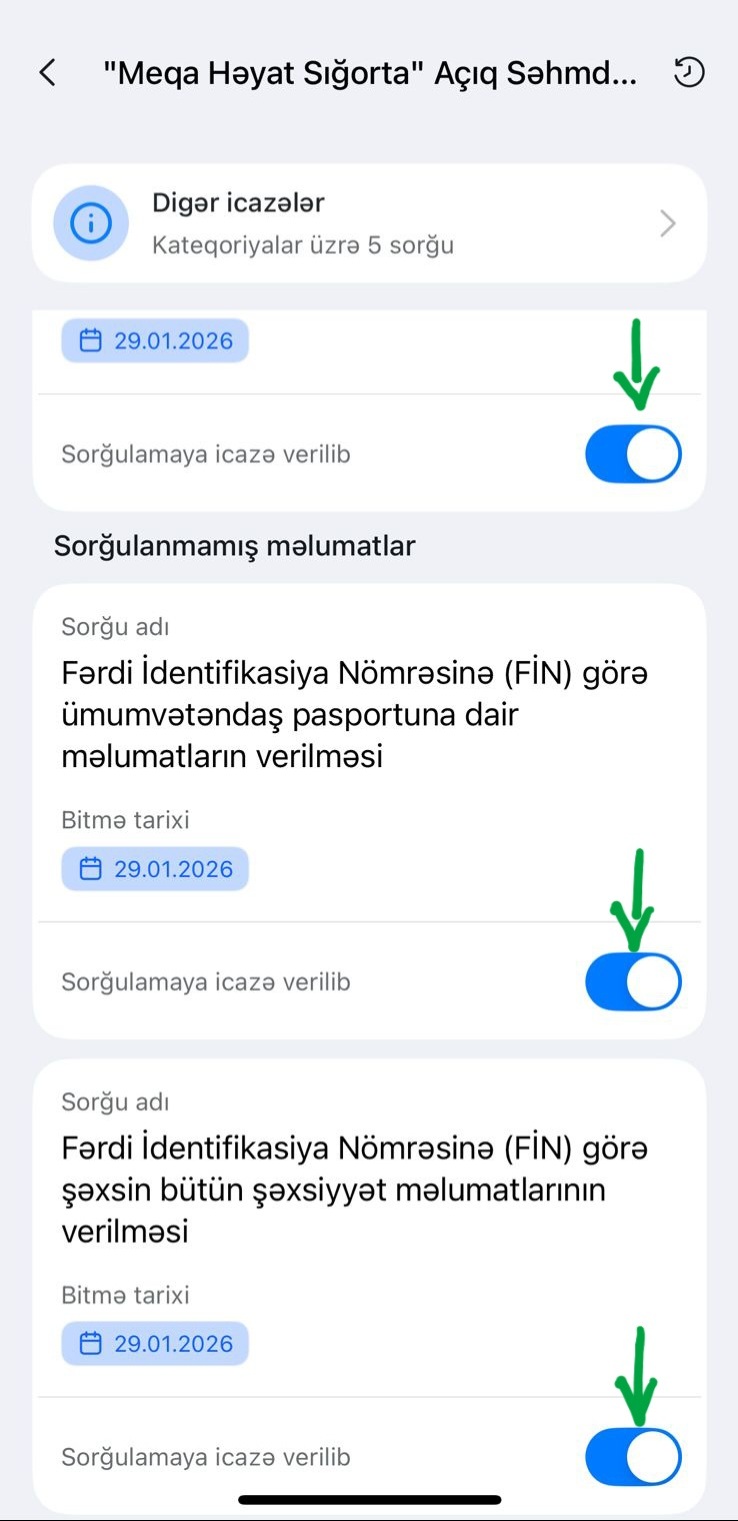Go back using the top-left arrow
This screenshot has width=738, height=1521.
click(x=47, y=73)
